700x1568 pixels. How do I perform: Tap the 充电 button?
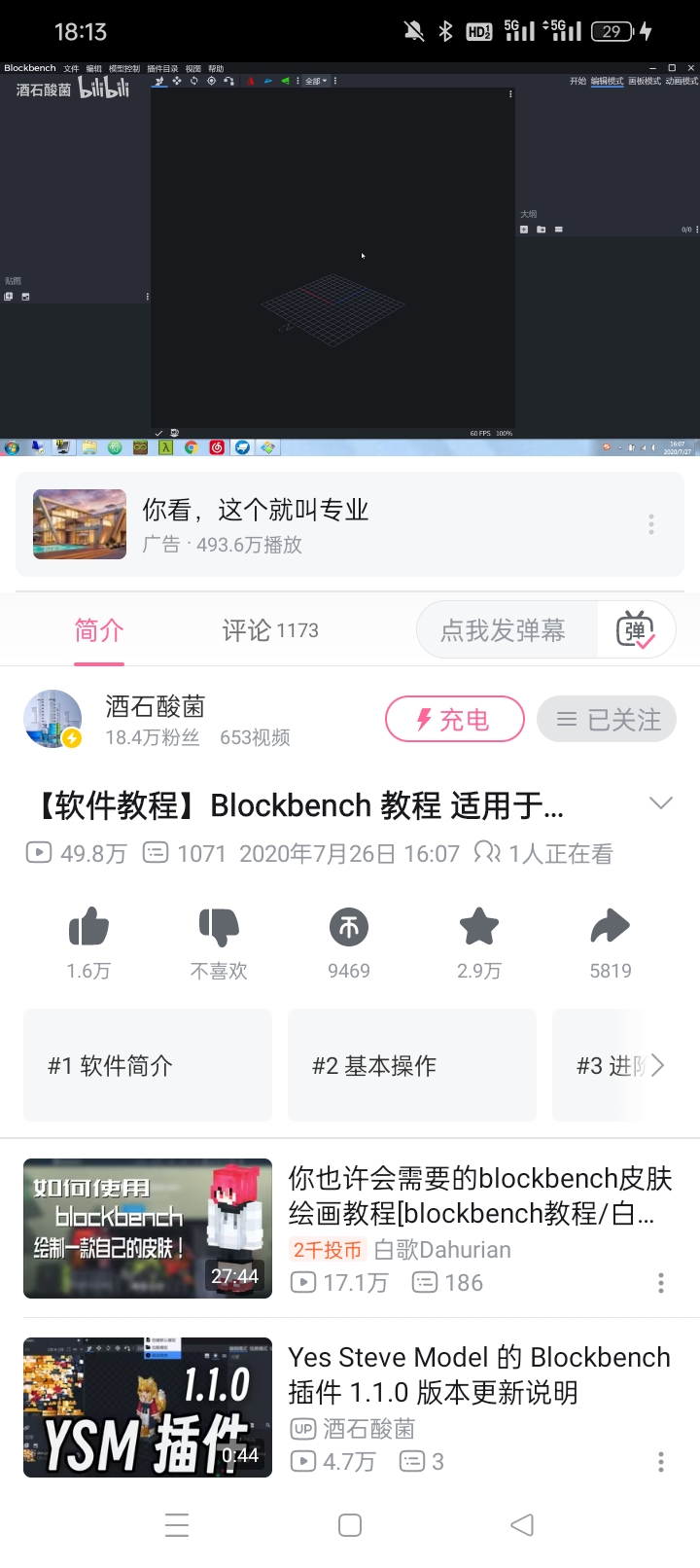(454, 720)
